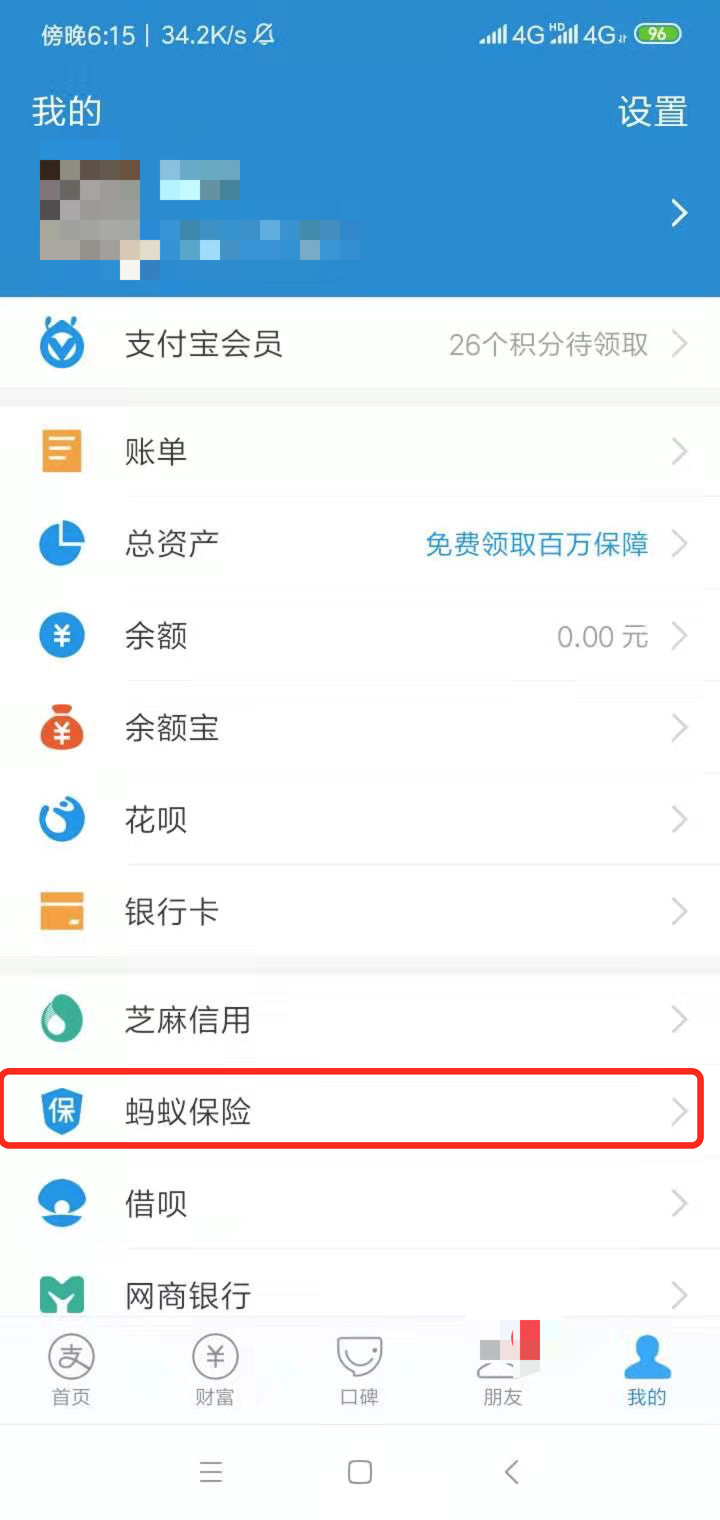
Task: Switch to the 财富 tab
Action: (215, 1371)
